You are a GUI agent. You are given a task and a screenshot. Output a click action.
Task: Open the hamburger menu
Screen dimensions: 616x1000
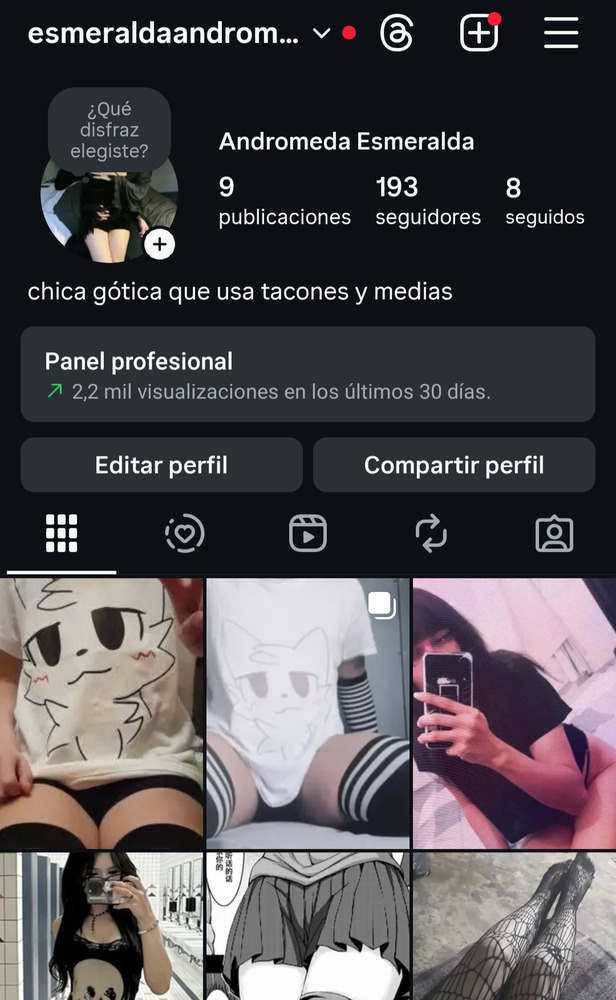[561, 33]
